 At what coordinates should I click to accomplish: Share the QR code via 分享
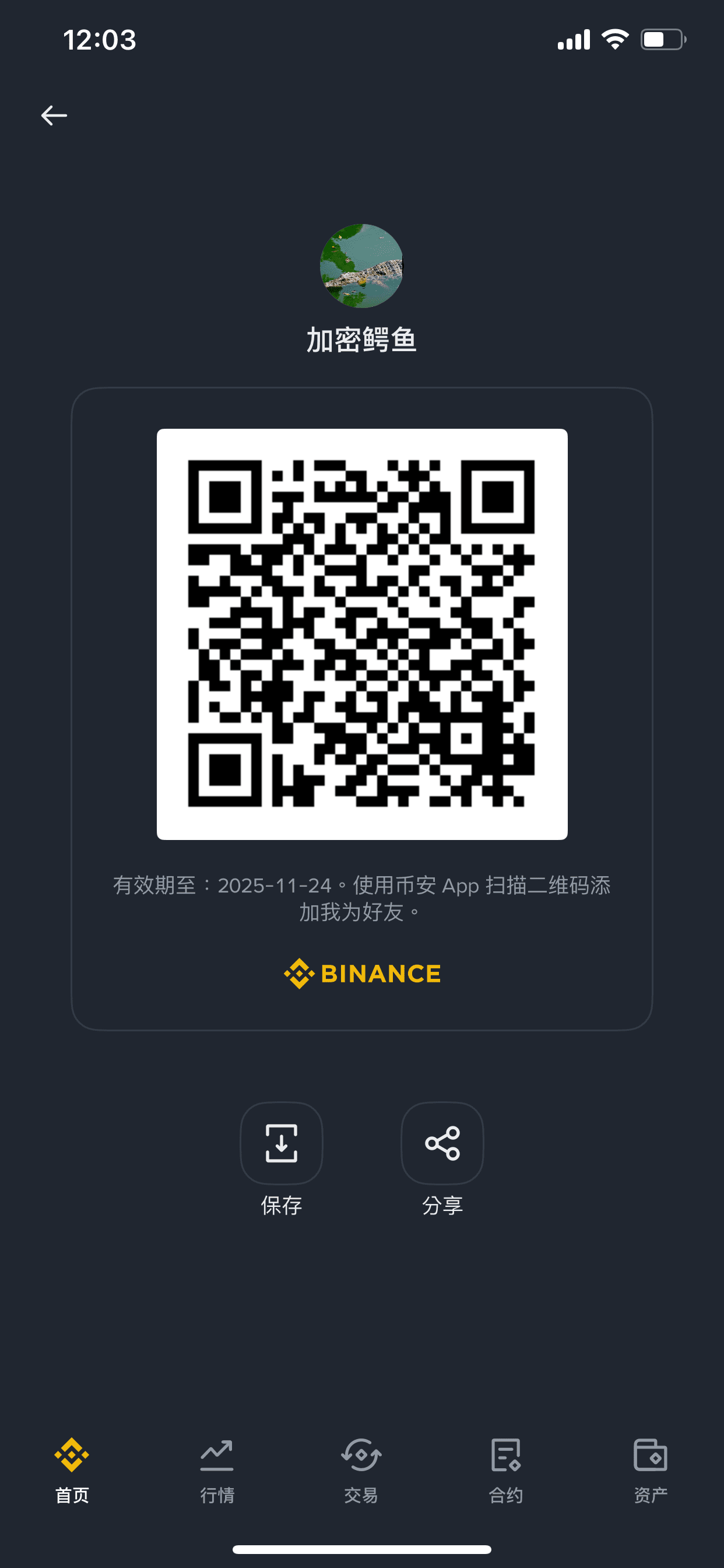(442, 1143)
